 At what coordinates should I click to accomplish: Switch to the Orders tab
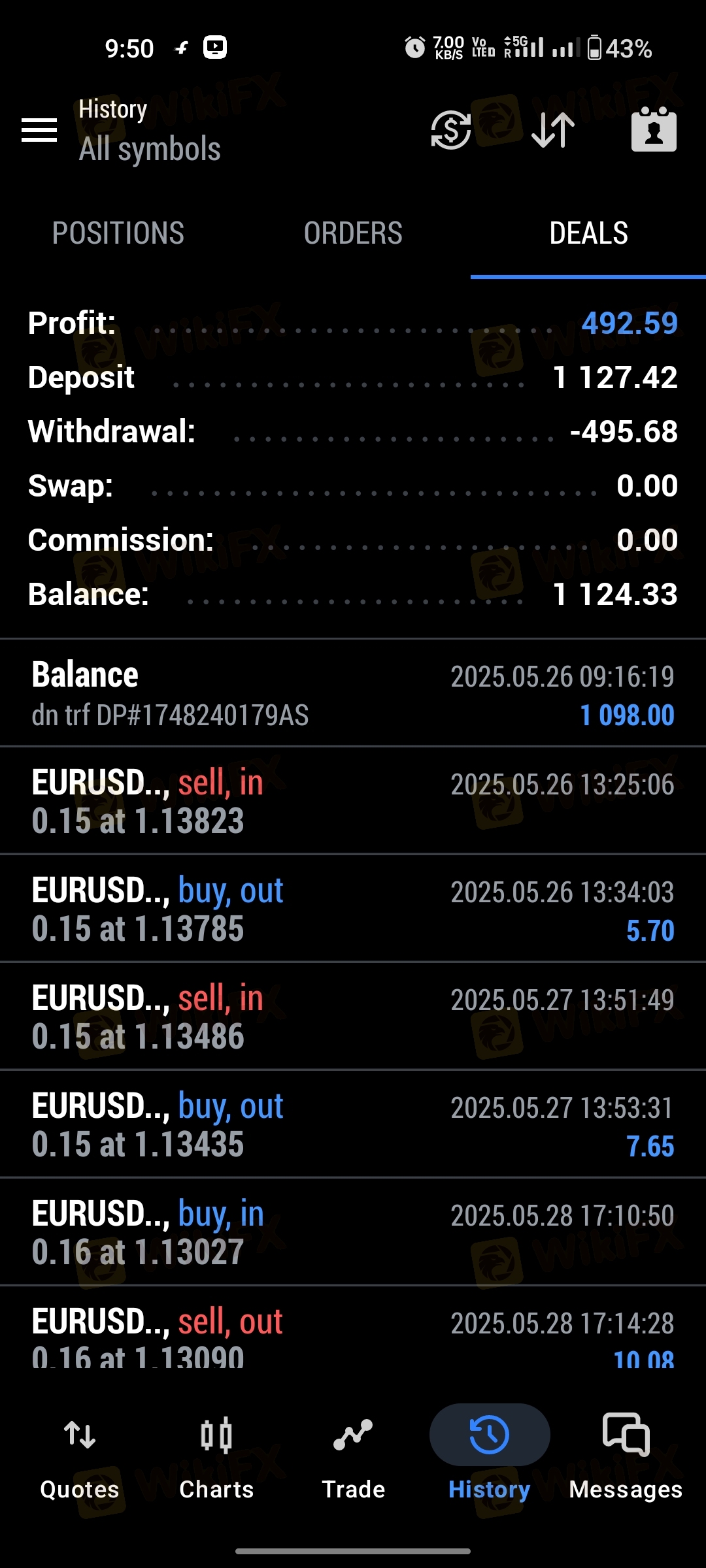pyautogui.click(x=353, y=234)
